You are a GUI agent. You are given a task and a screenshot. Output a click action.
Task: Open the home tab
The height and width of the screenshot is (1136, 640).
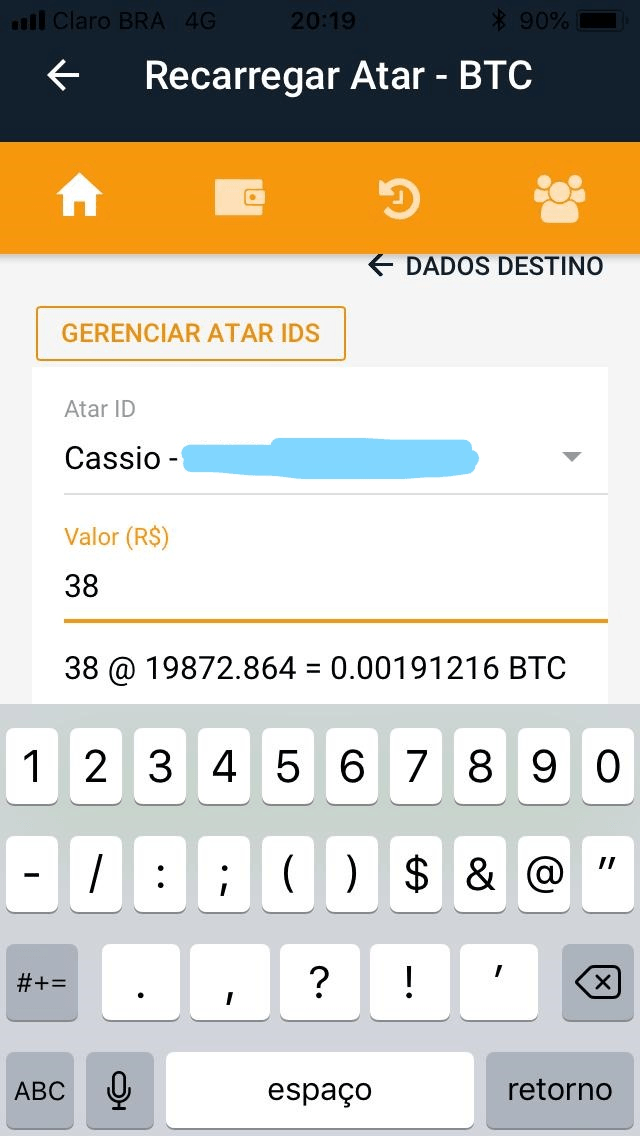coord(80,197)
